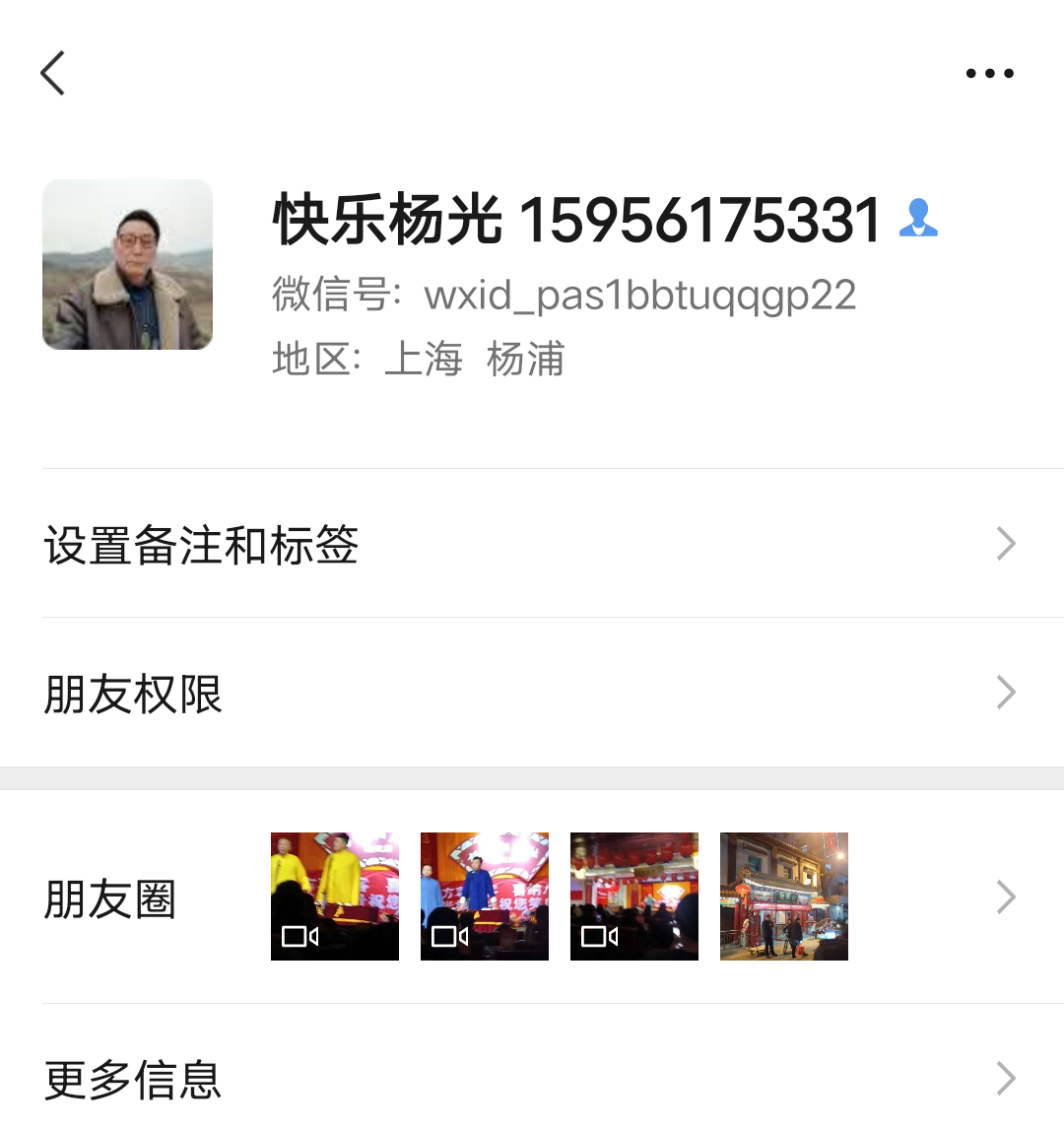The height and width of the screenshot is (1130, 1064).
Task: Open 朋友权限 settings
Action: coord(532,693)
